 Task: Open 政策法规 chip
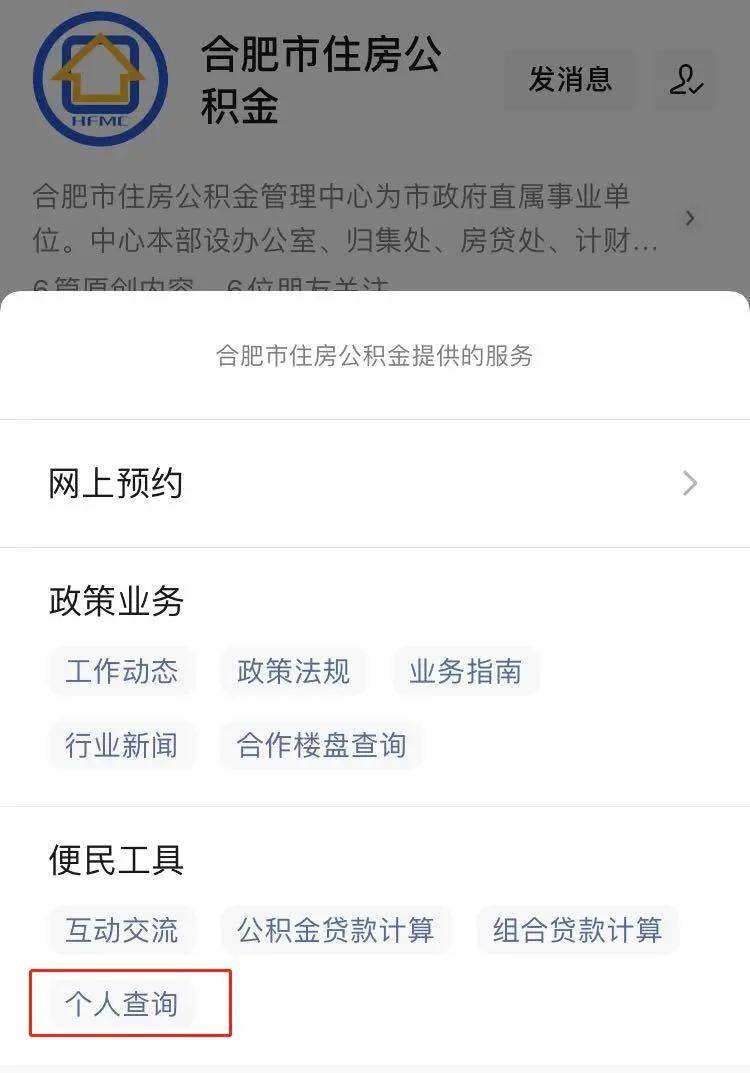pos(293,671)
